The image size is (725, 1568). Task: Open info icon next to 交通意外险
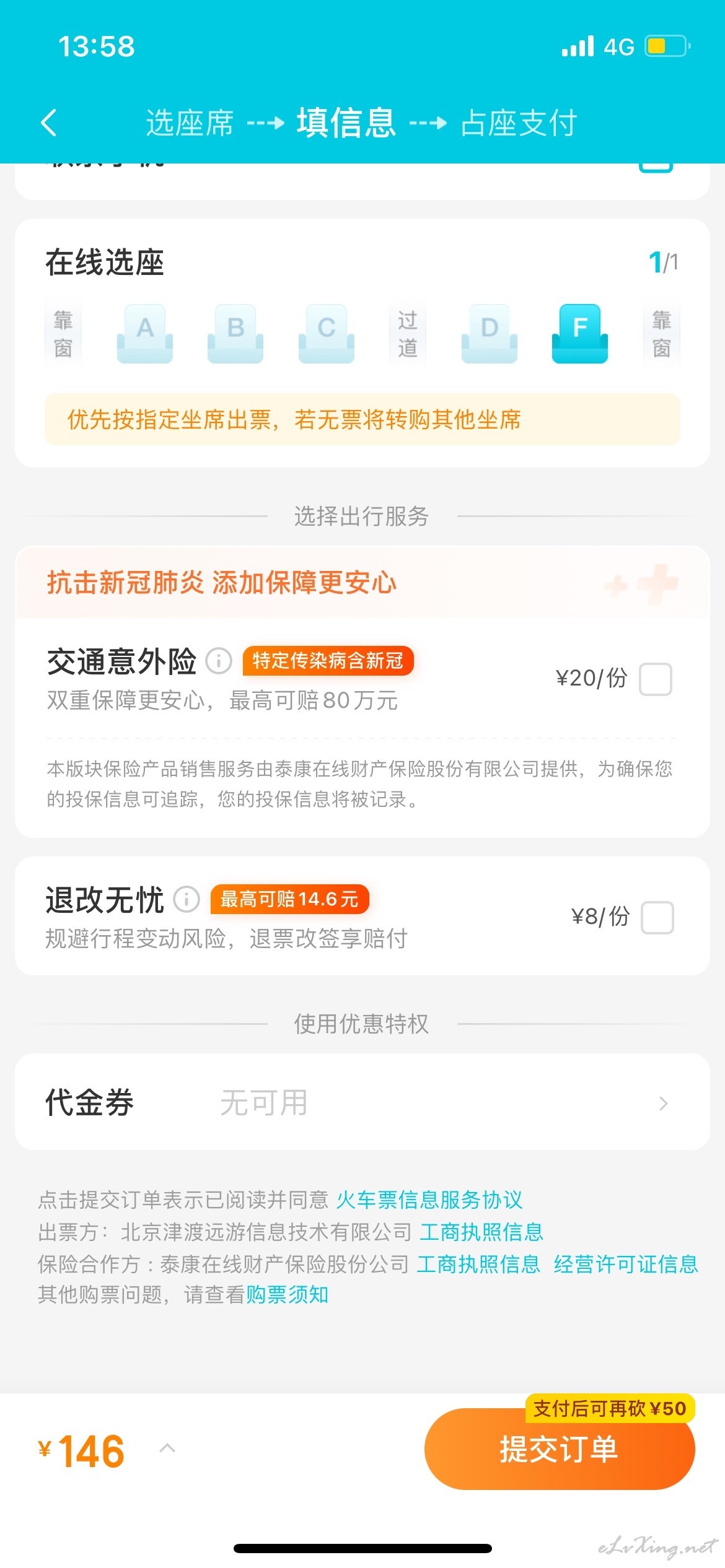pos(219,661)
